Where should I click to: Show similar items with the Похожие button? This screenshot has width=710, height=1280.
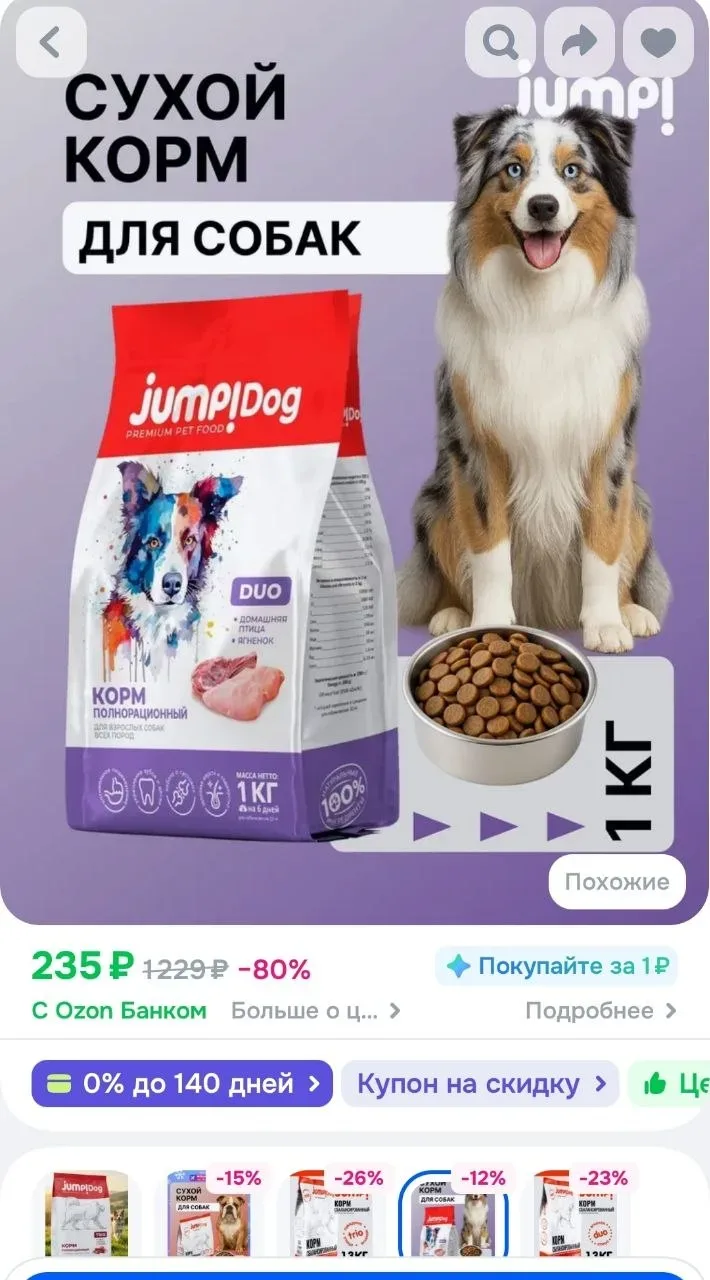tap(616, 882)
